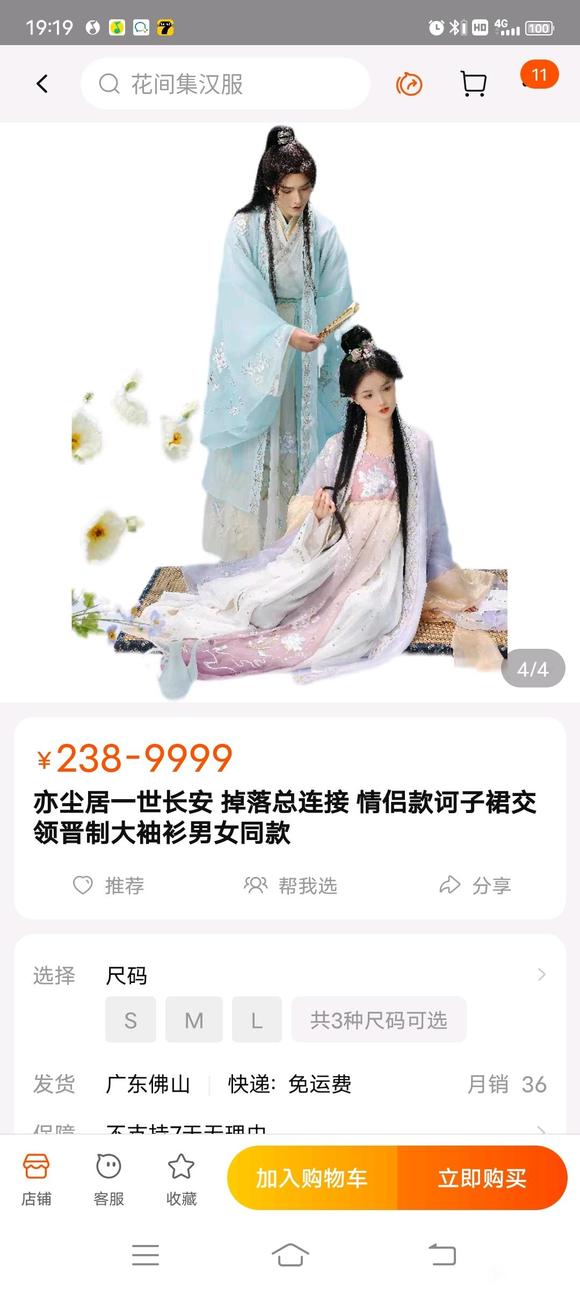Open the menu with 11 badge
Screen dimensions: 580x1289
[x=539, y=76]
